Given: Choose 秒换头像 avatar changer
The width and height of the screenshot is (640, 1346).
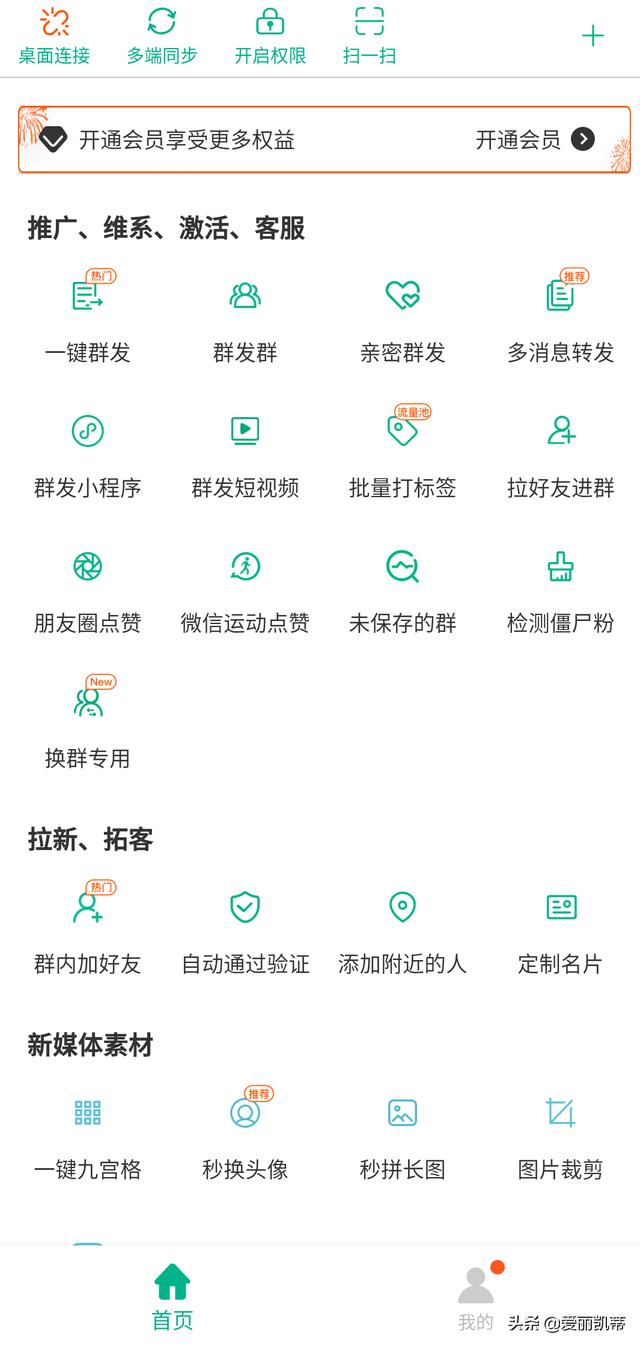Looking at the screenshot, I should tap(245, 1133).
